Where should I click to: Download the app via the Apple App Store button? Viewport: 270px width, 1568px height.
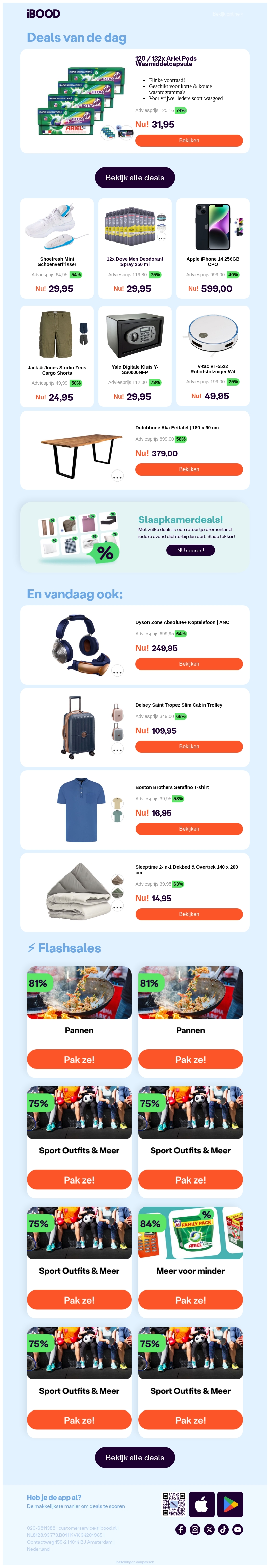point(202,1504)
